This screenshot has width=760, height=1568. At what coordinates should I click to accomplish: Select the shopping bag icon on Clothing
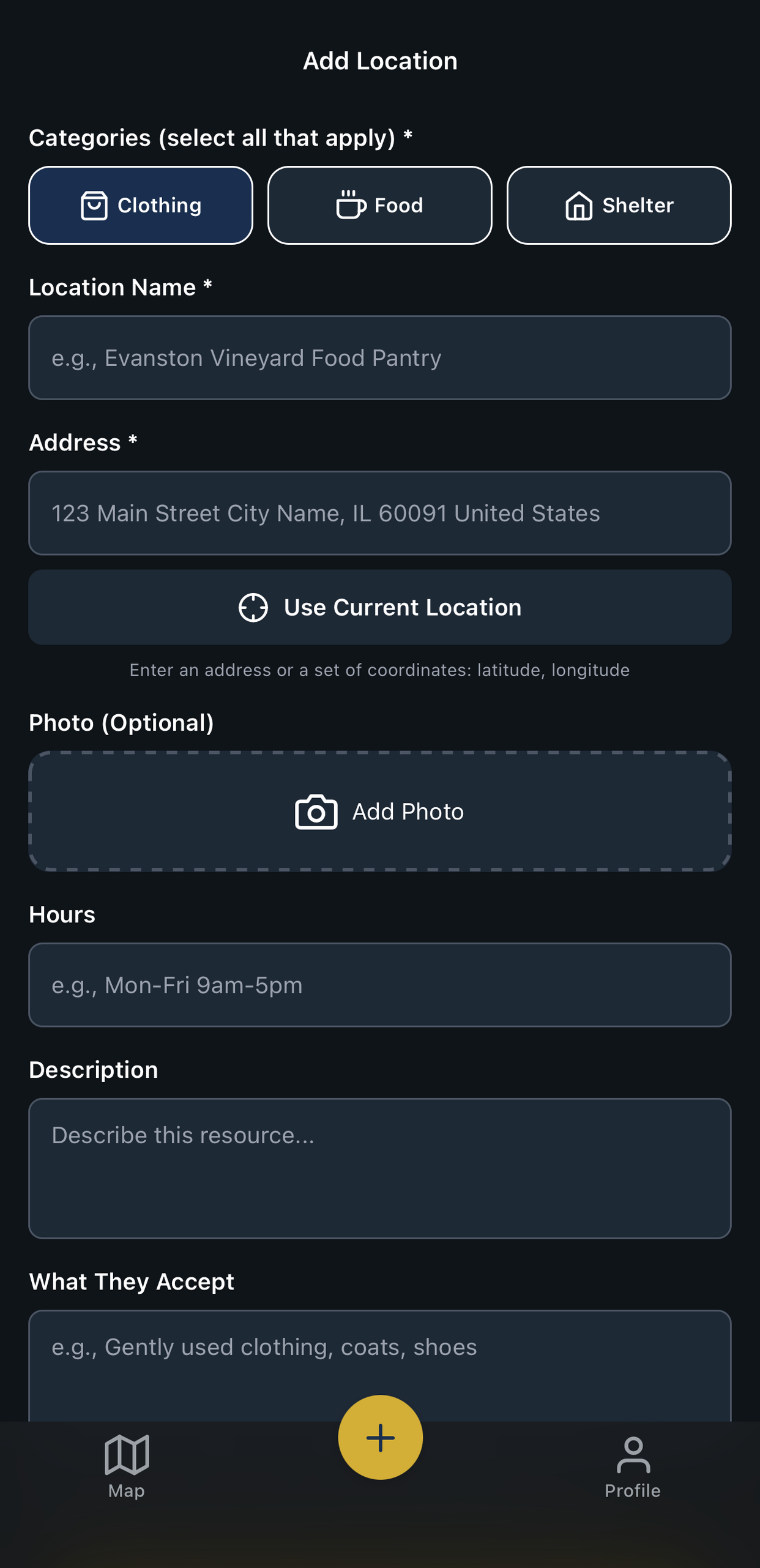tap(95, 205)
